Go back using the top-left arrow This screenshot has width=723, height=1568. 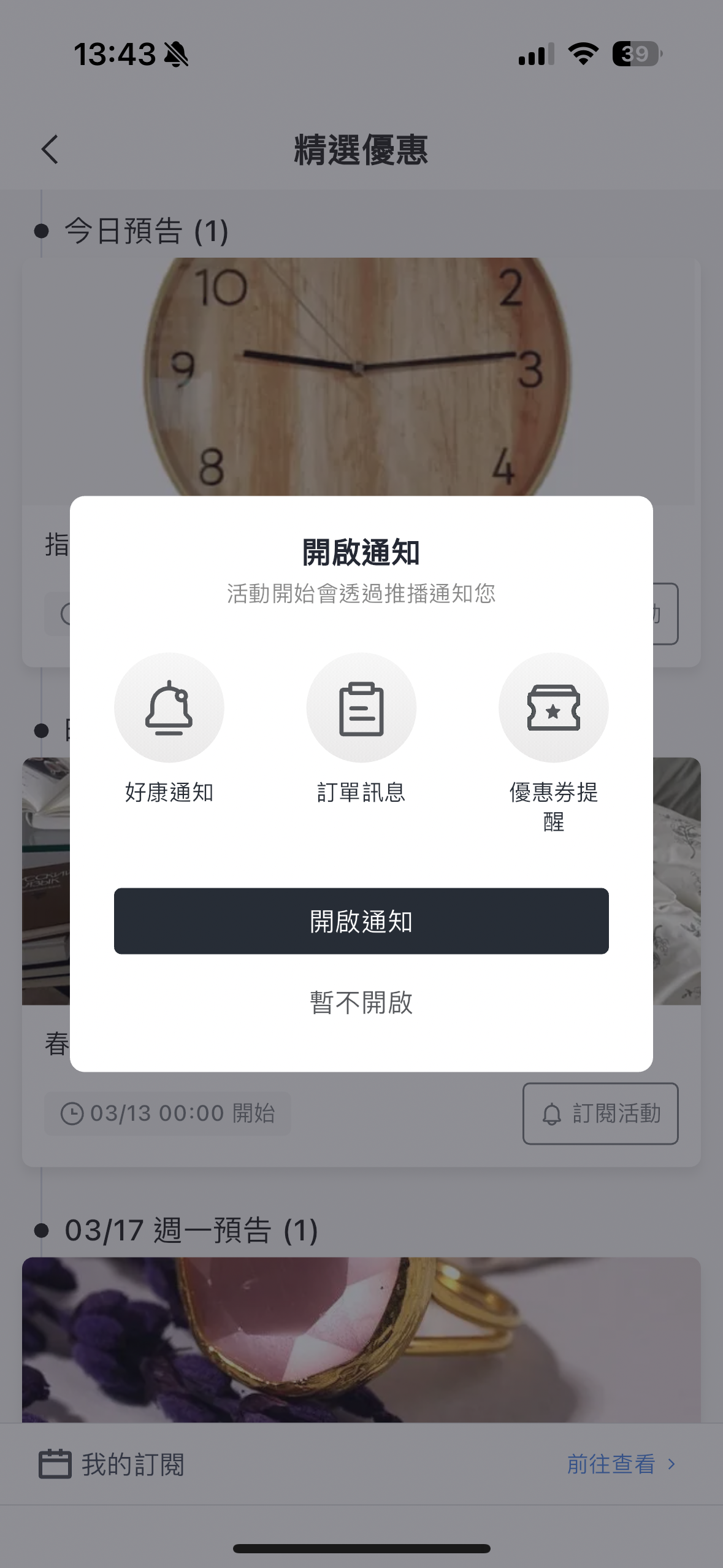click(50, 150)
